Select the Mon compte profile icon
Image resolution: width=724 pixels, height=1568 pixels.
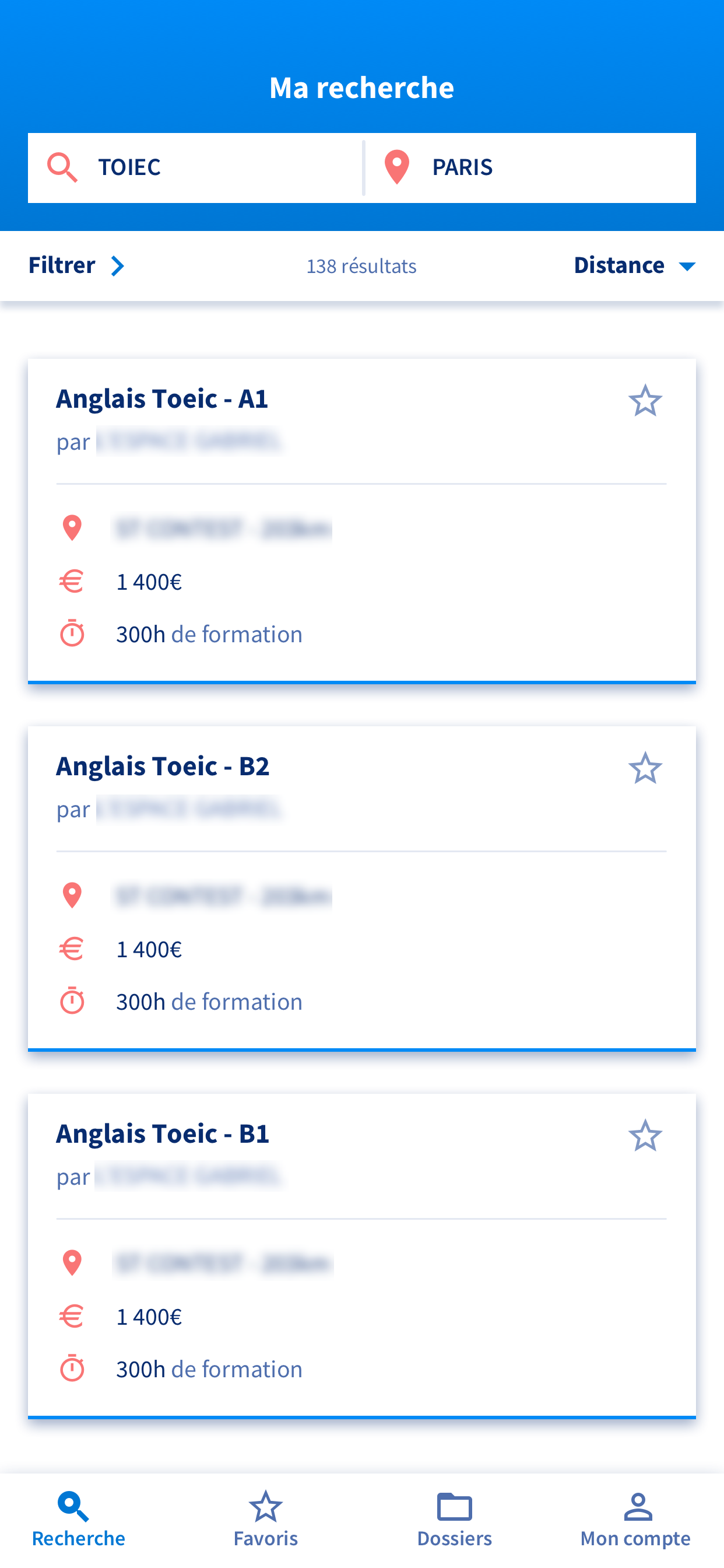click(x=639, y=1508)
